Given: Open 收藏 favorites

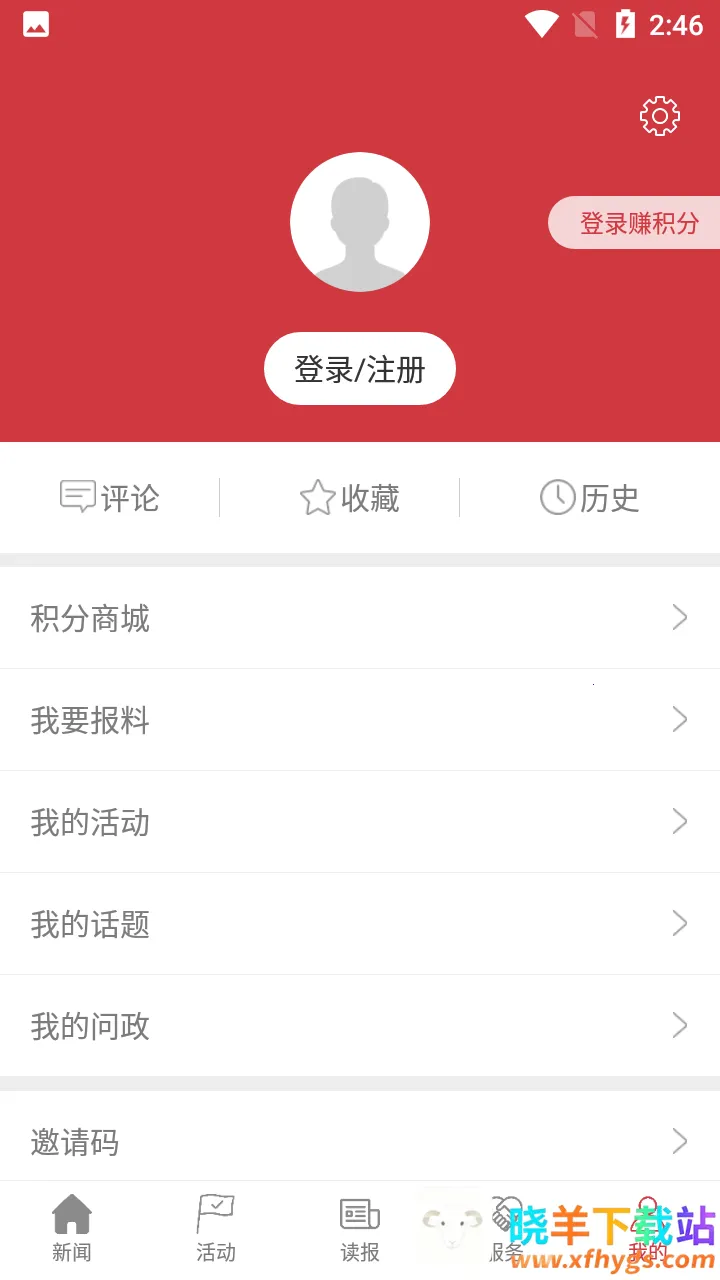Looking at the screenshot, I should click(x=350, y=497).
